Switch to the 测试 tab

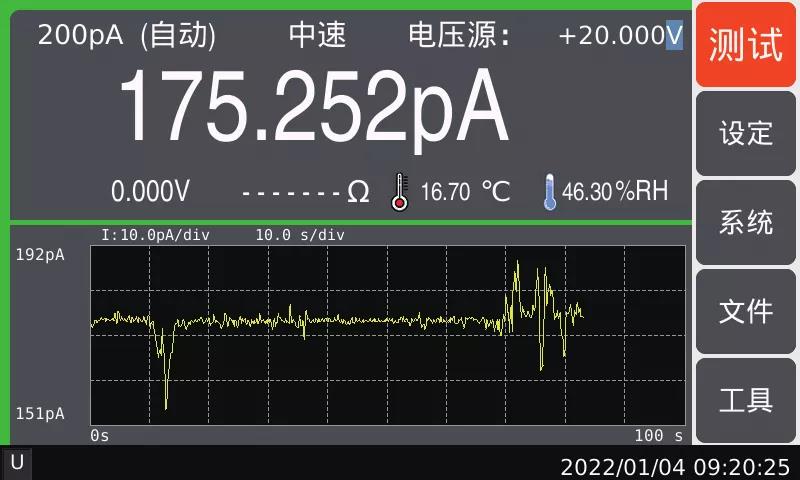(746, 45)
